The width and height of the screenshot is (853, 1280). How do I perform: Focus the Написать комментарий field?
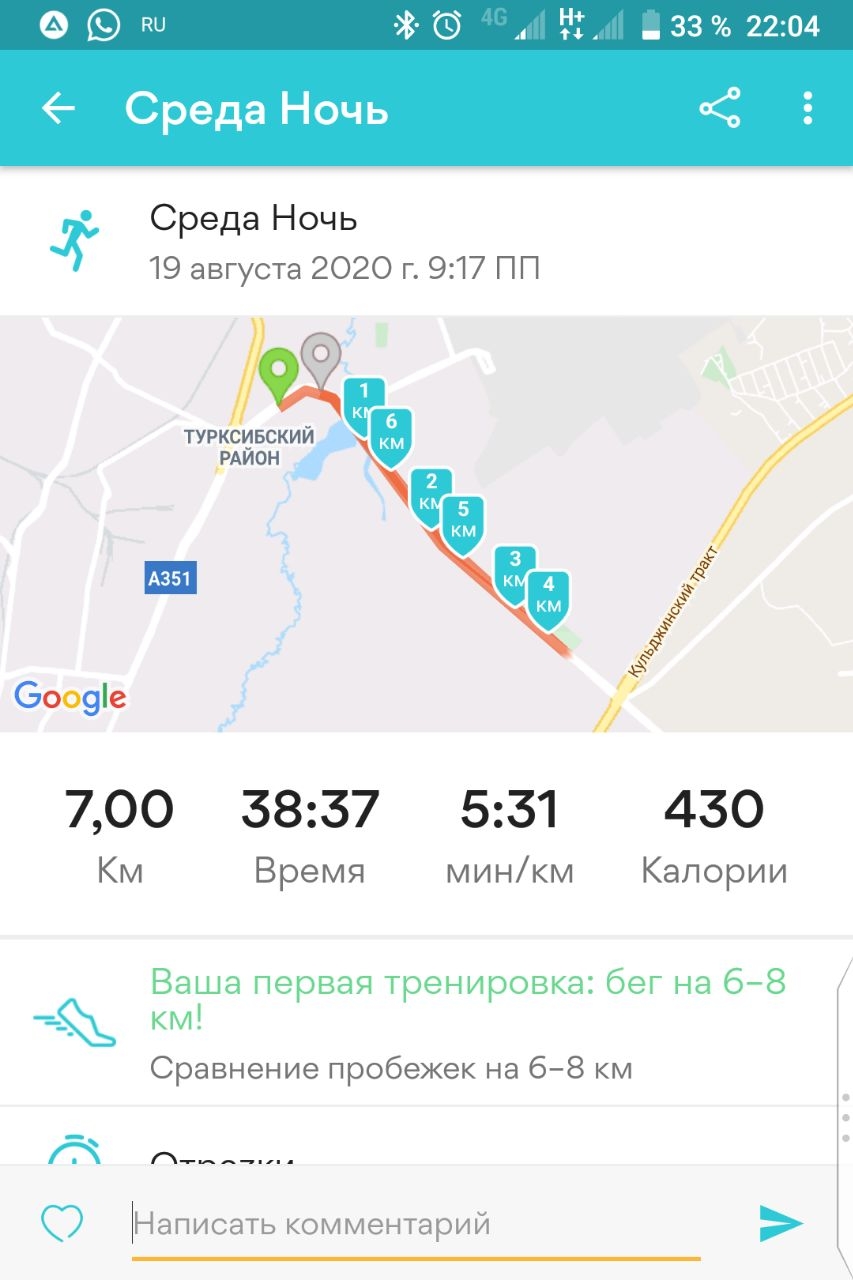coord(415,1223)
